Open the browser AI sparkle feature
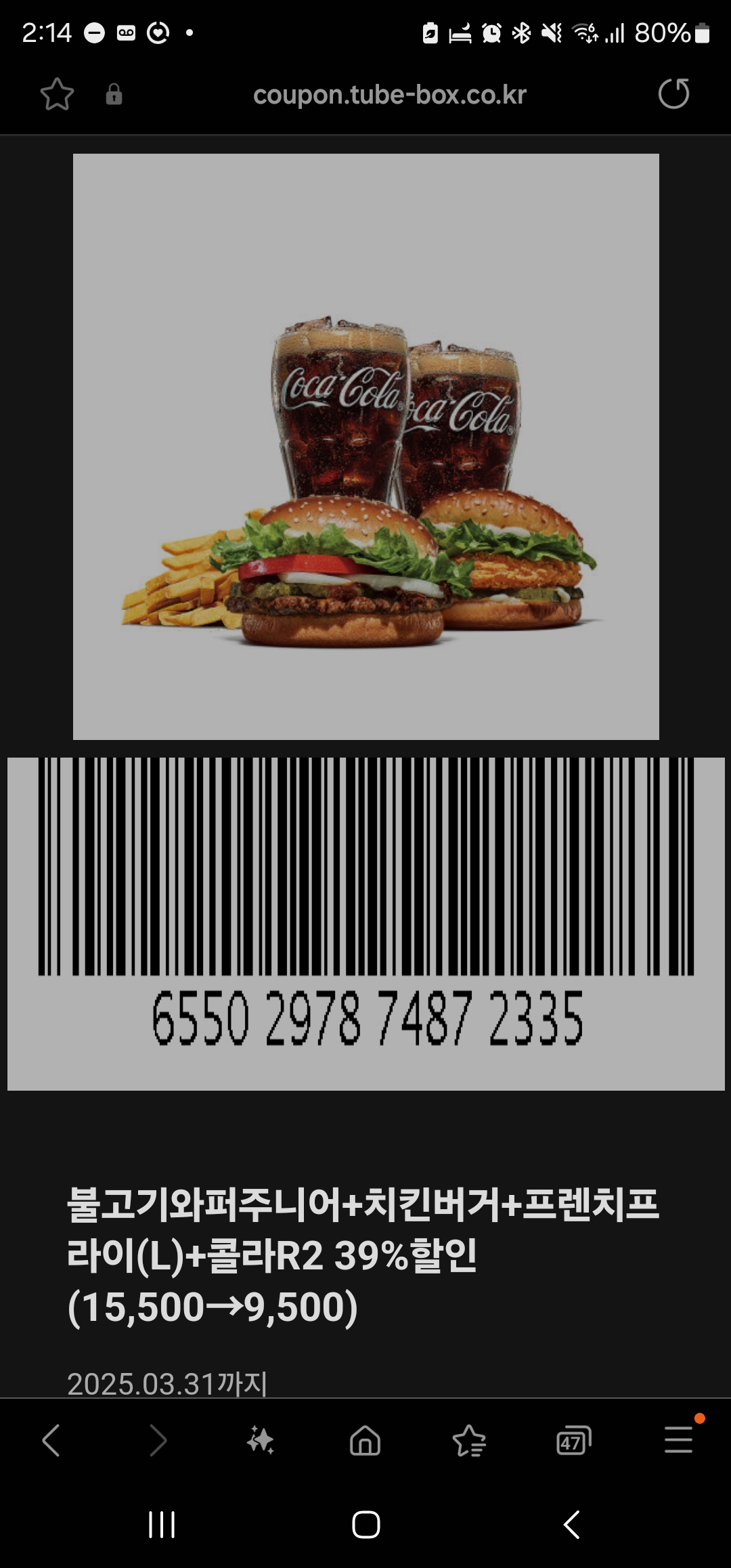 pos(261,1440)
